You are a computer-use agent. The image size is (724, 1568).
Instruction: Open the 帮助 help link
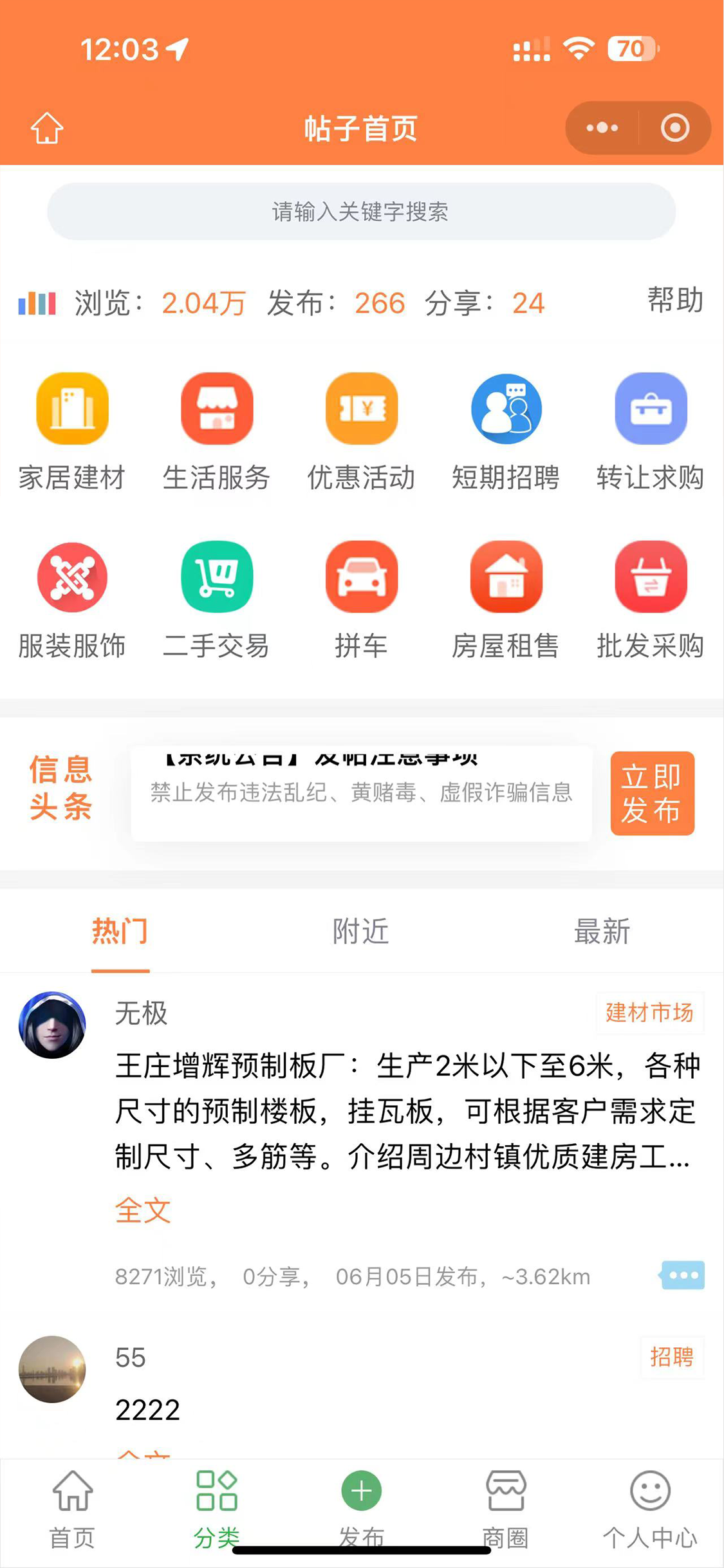674,301
